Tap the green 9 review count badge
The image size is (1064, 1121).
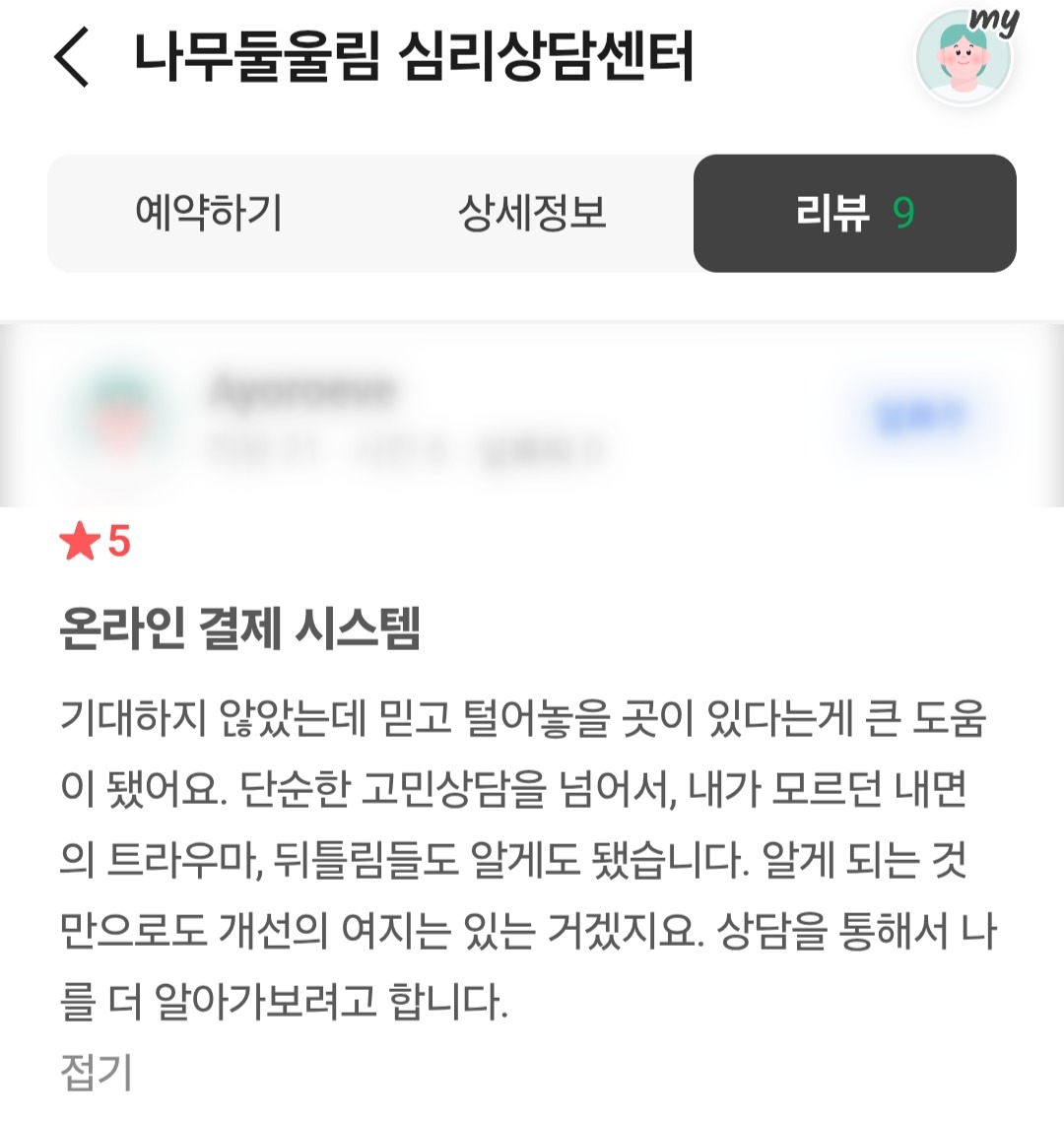point(905,210)
